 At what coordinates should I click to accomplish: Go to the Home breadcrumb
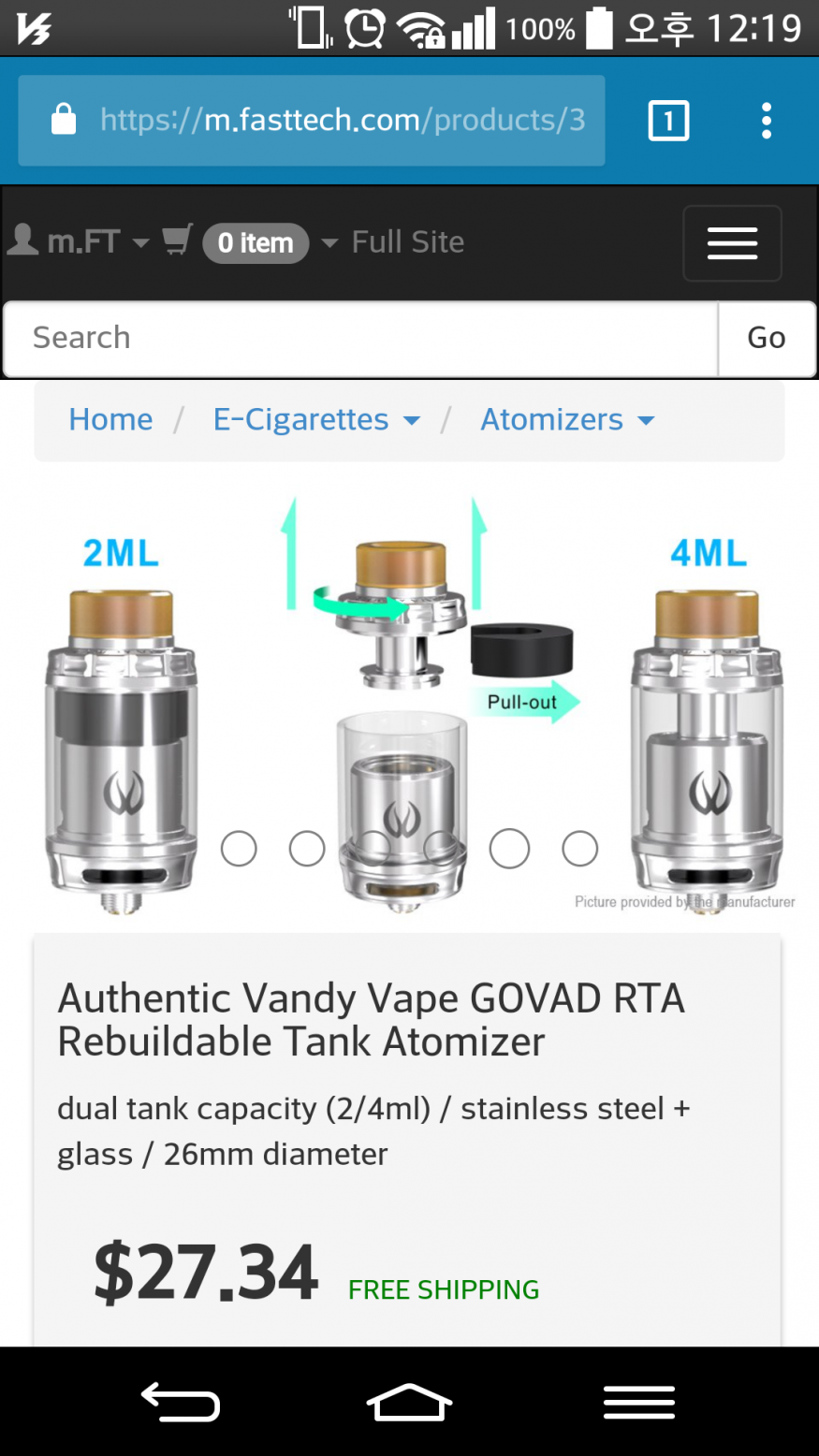(x=110, y=420)
